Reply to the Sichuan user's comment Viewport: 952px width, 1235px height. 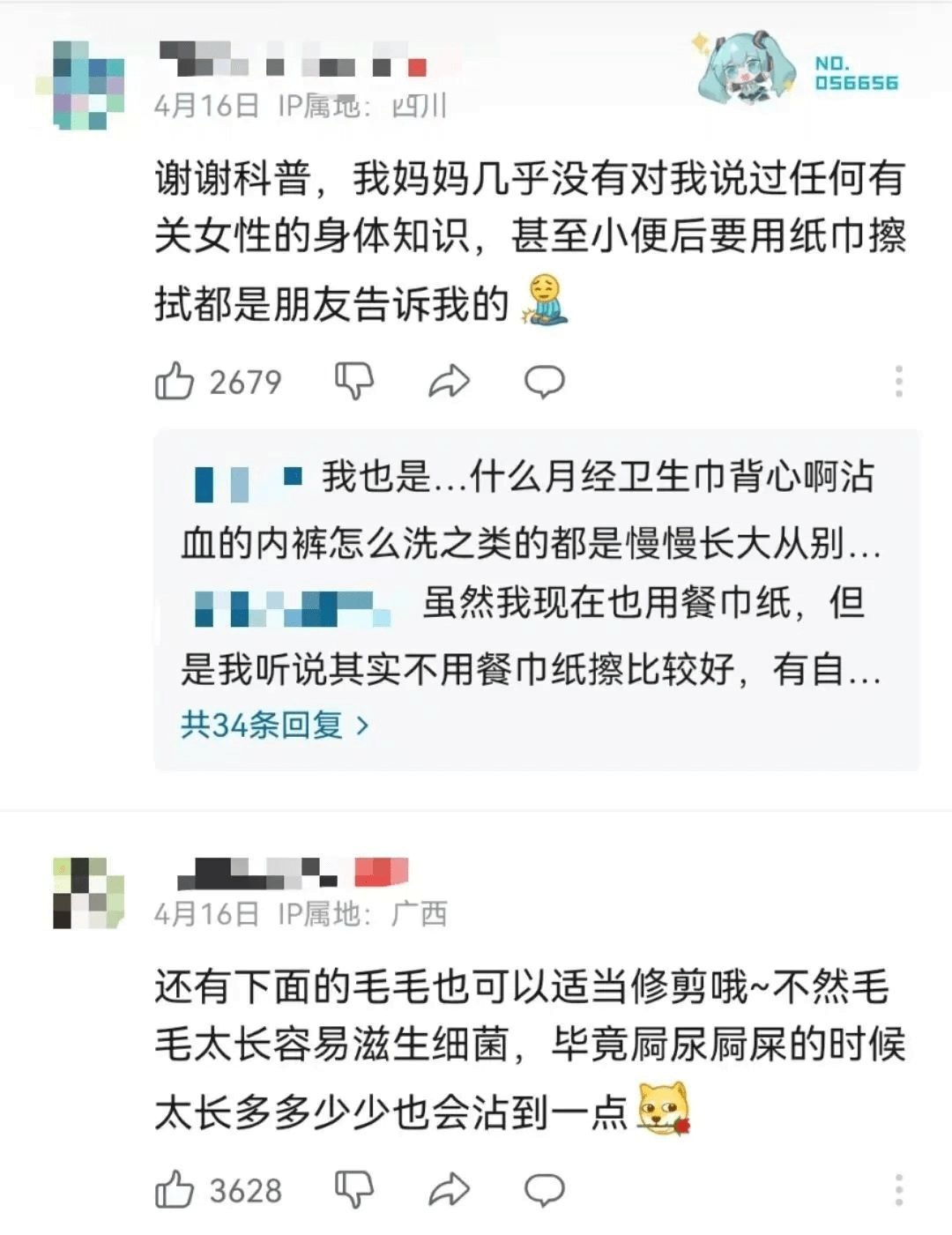544,382
